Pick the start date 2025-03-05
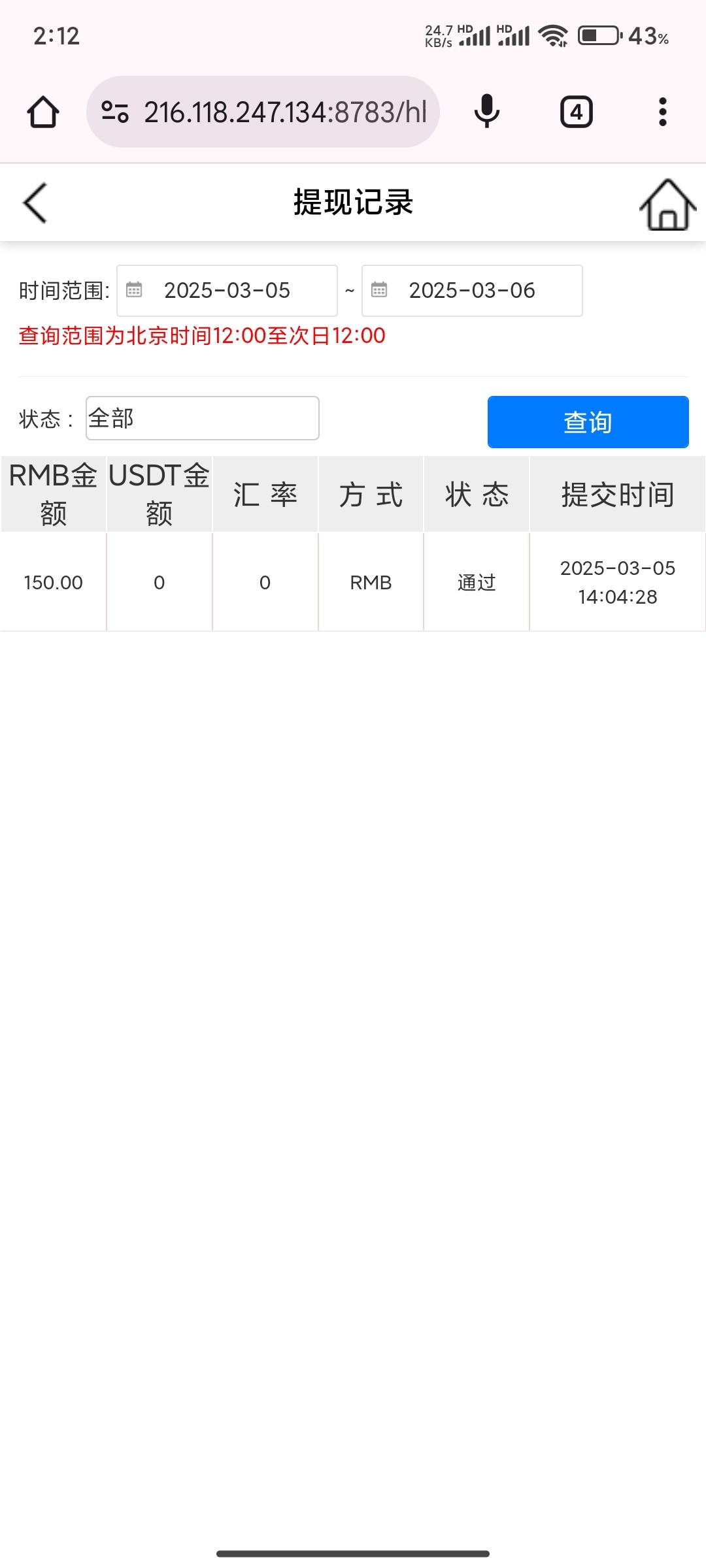Viewport: 706px width, 1568px height. (x=227, y=291)
